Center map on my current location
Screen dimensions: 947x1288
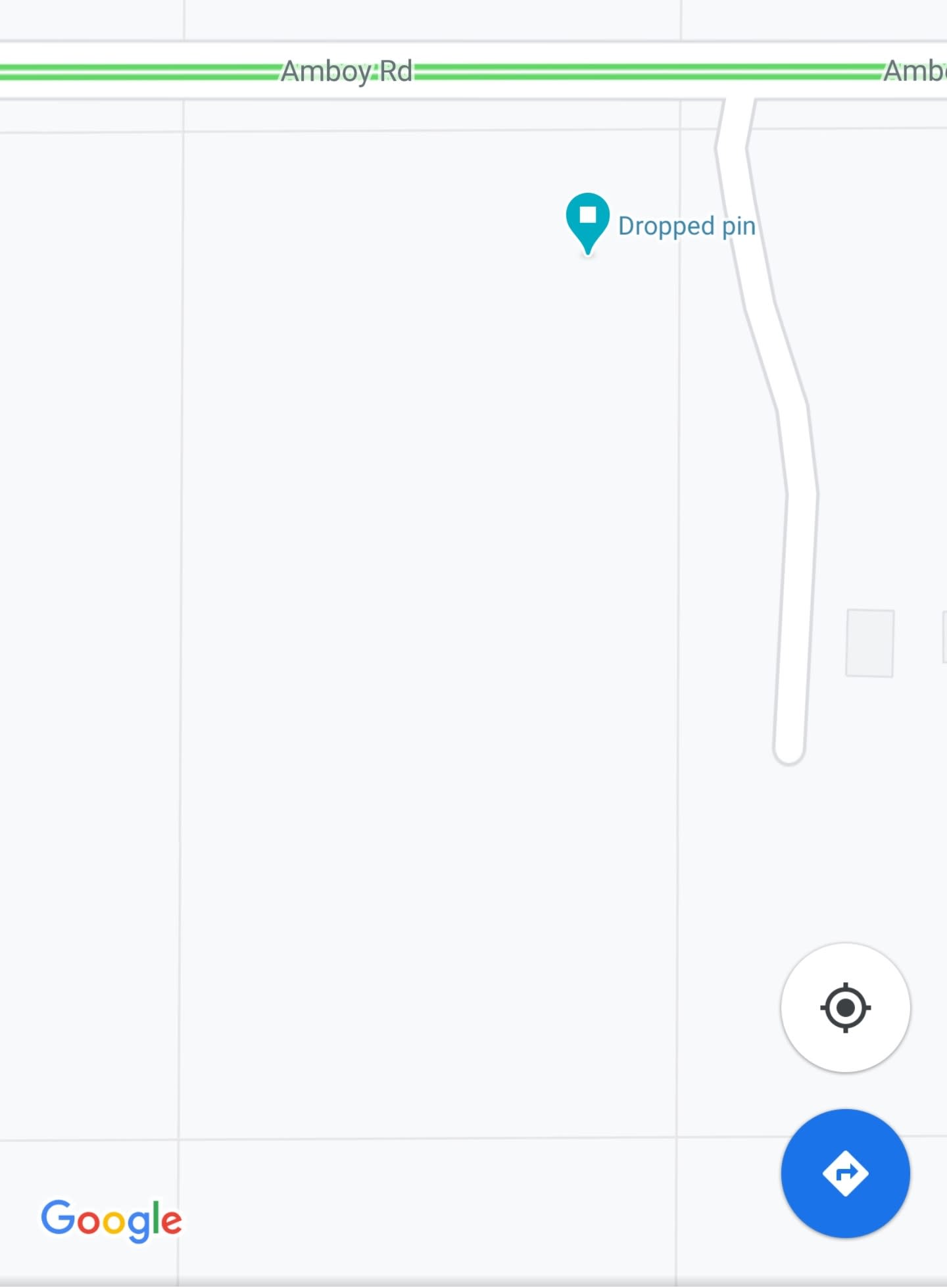tap(845, 1007)
